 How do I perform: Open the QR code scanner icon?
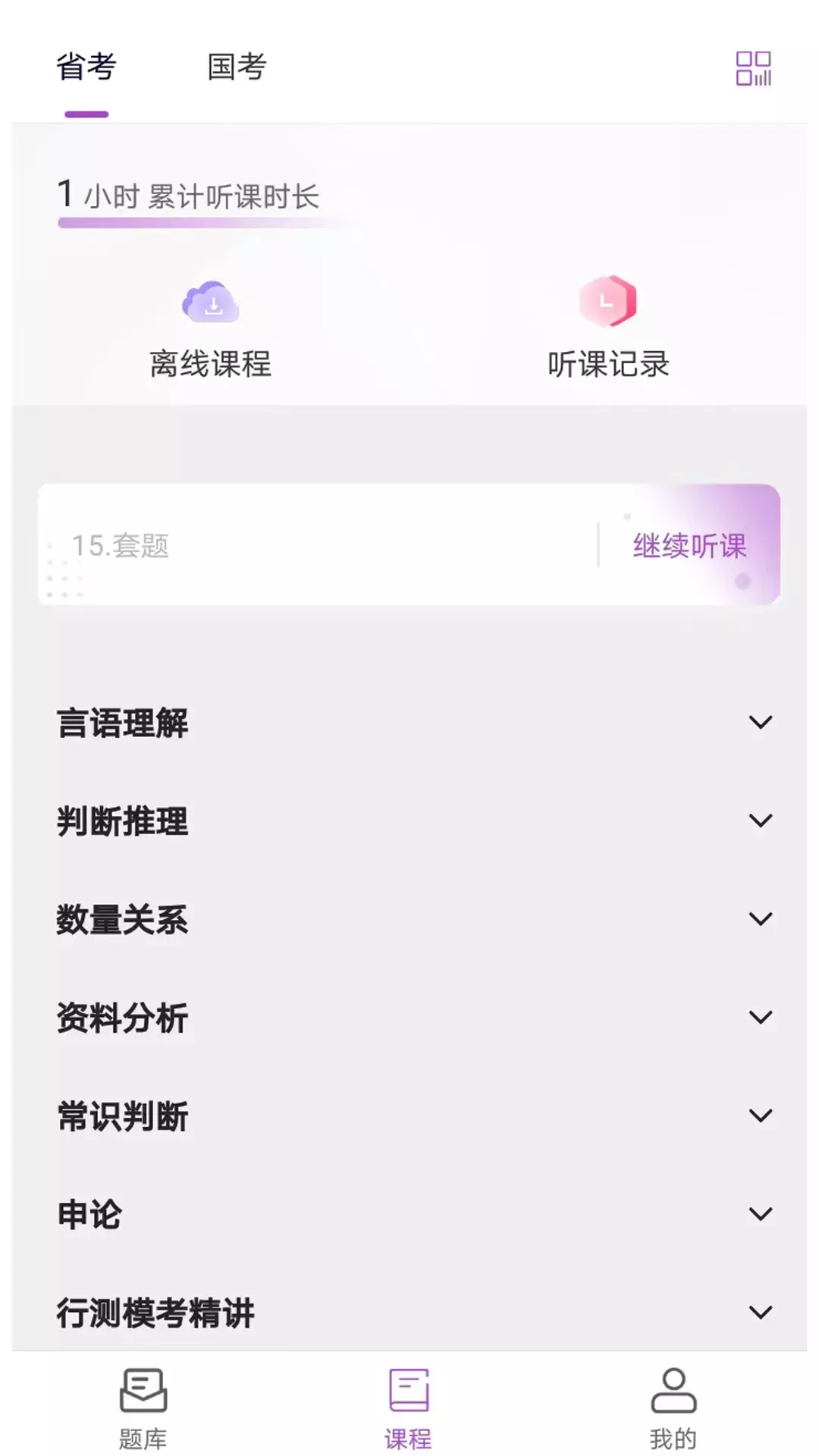click(753, 68)
